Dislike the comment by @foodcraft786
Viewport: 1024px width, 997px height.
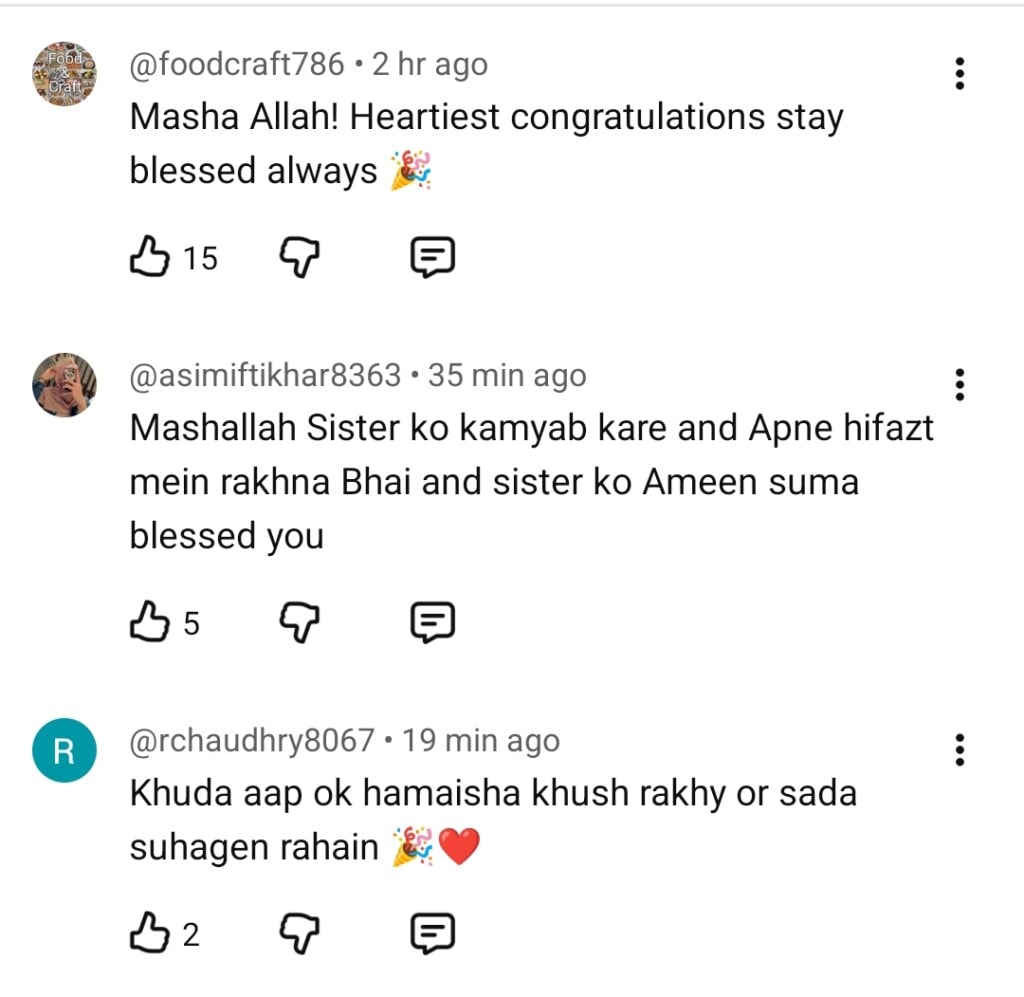297,258
